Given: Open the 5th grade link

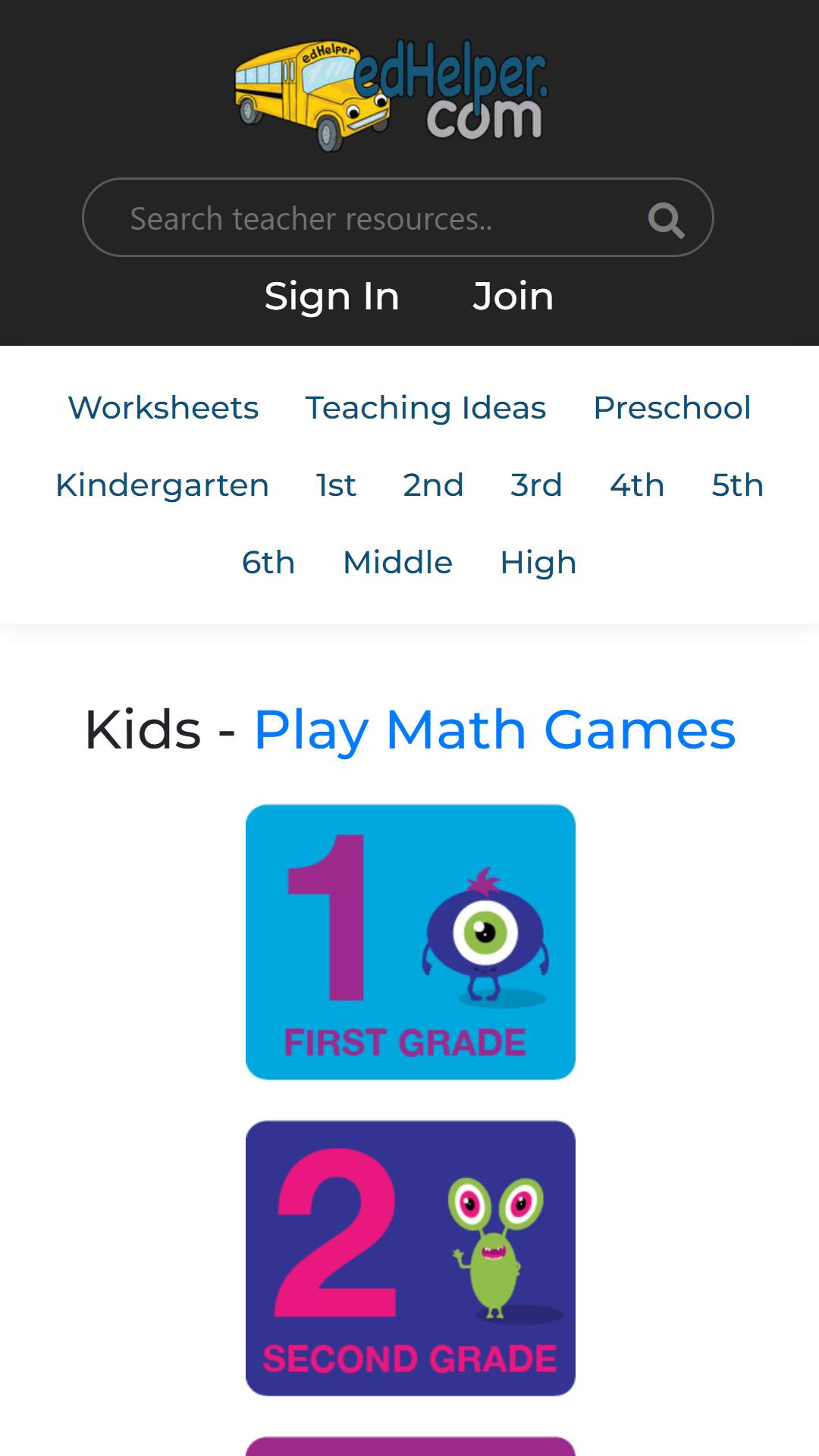Looking at the screenshot, I should click(x=737, y=485).
